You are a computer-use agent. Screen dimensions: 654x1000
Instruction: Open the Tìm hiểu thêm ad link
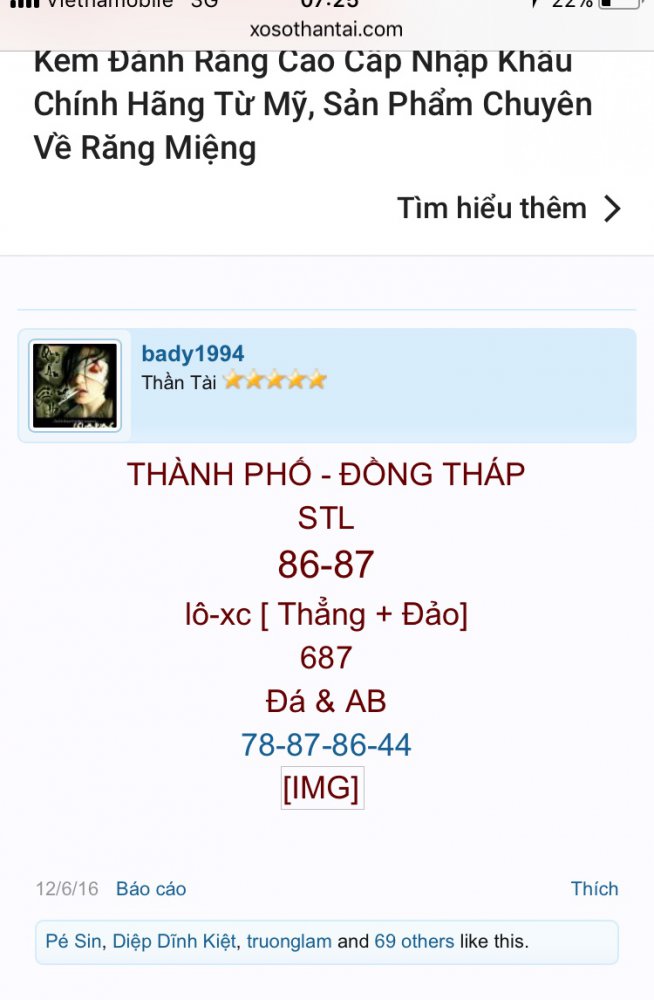pos(508,208)
